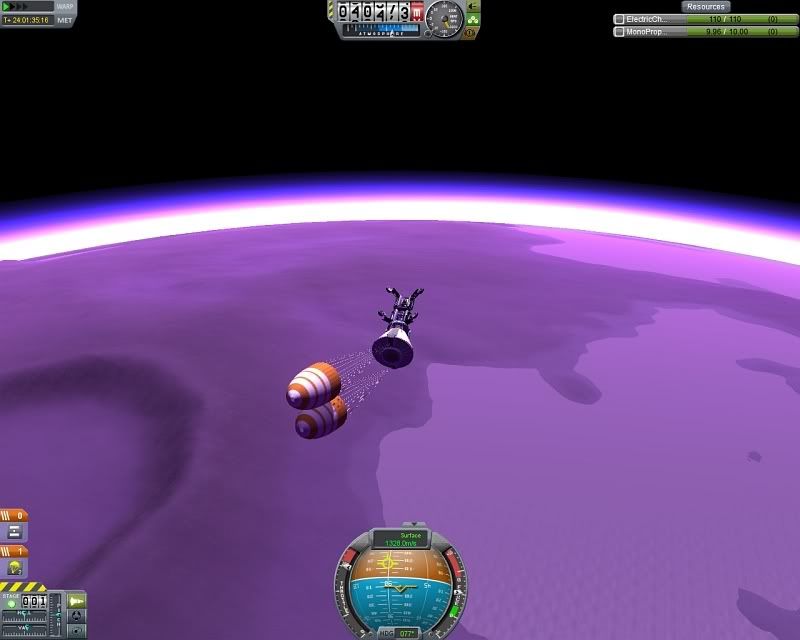Screen dimensions: 800x640
Task: Select the stage 1 parachute icon
Action: pos(15,567)
